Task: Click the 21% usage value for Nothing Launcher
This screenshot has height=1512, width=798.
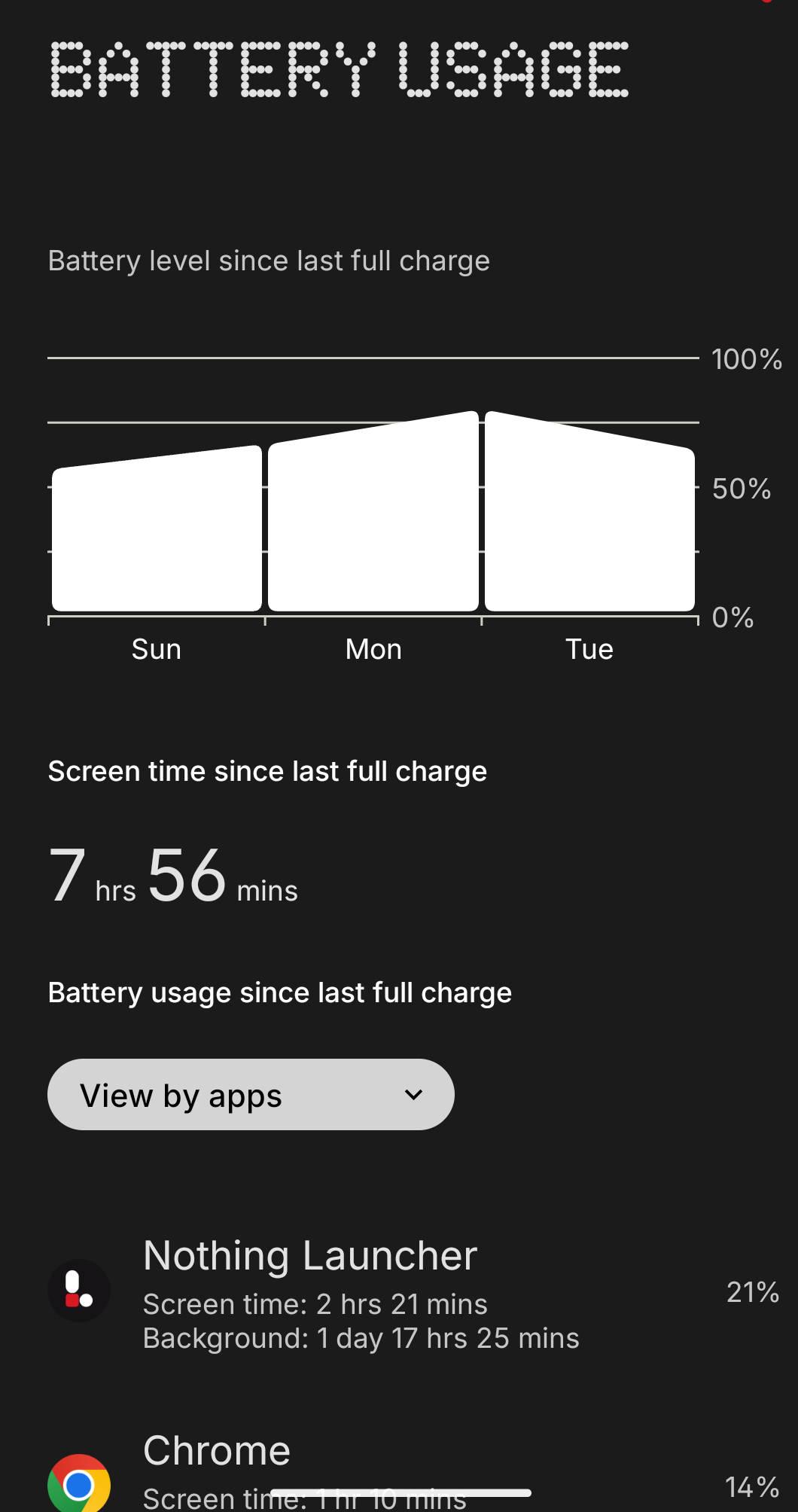Action: (x=752, y=1291)
